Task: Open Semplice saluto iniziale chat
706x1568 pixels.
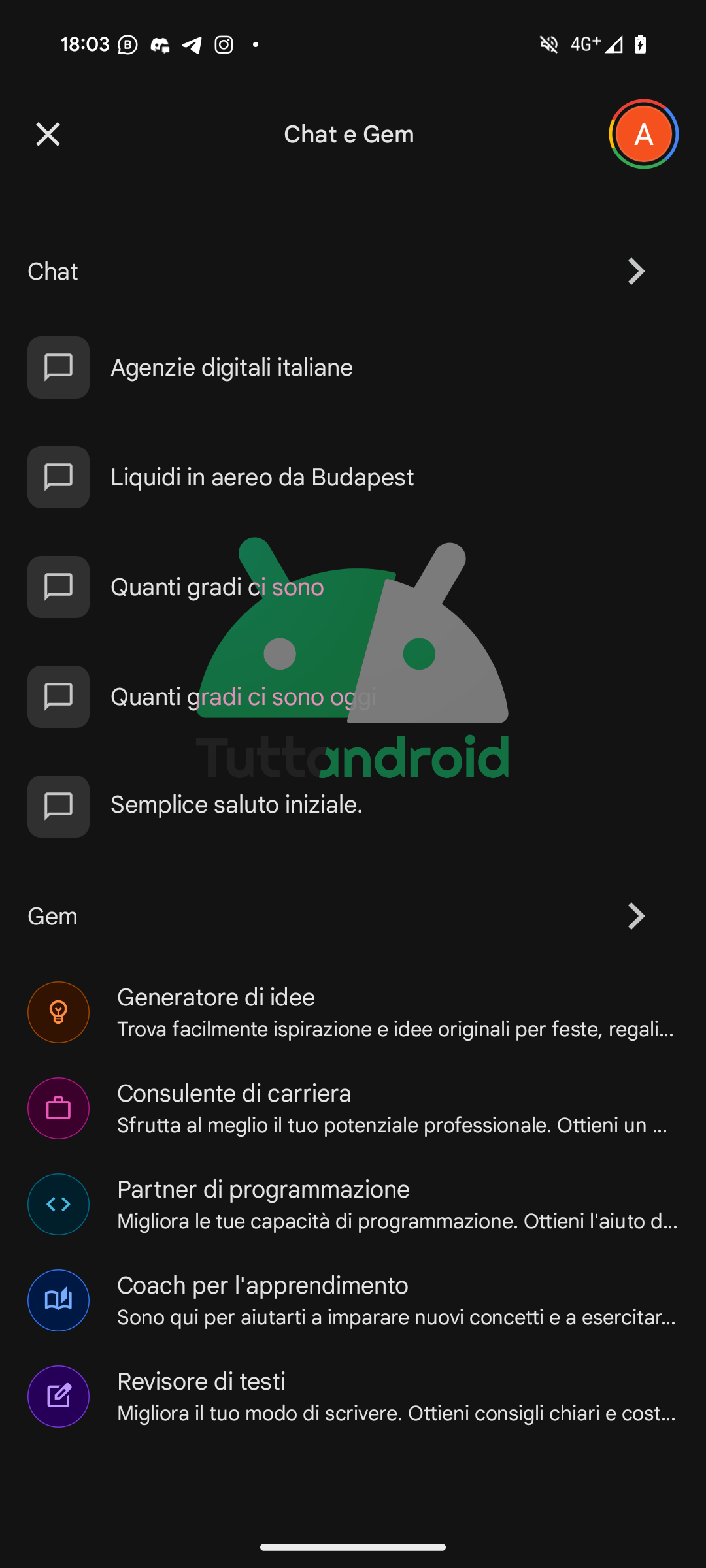Action: pos(237,806)
